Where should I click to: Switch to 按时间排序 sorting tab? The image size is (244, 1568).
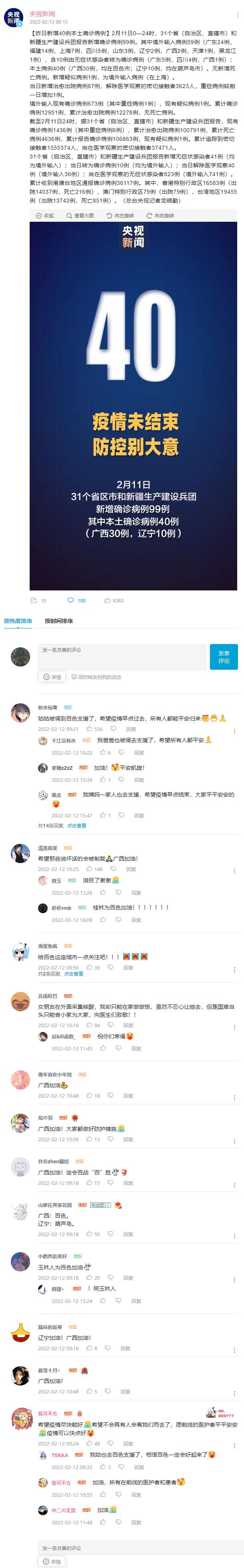[x=58, y=621]
